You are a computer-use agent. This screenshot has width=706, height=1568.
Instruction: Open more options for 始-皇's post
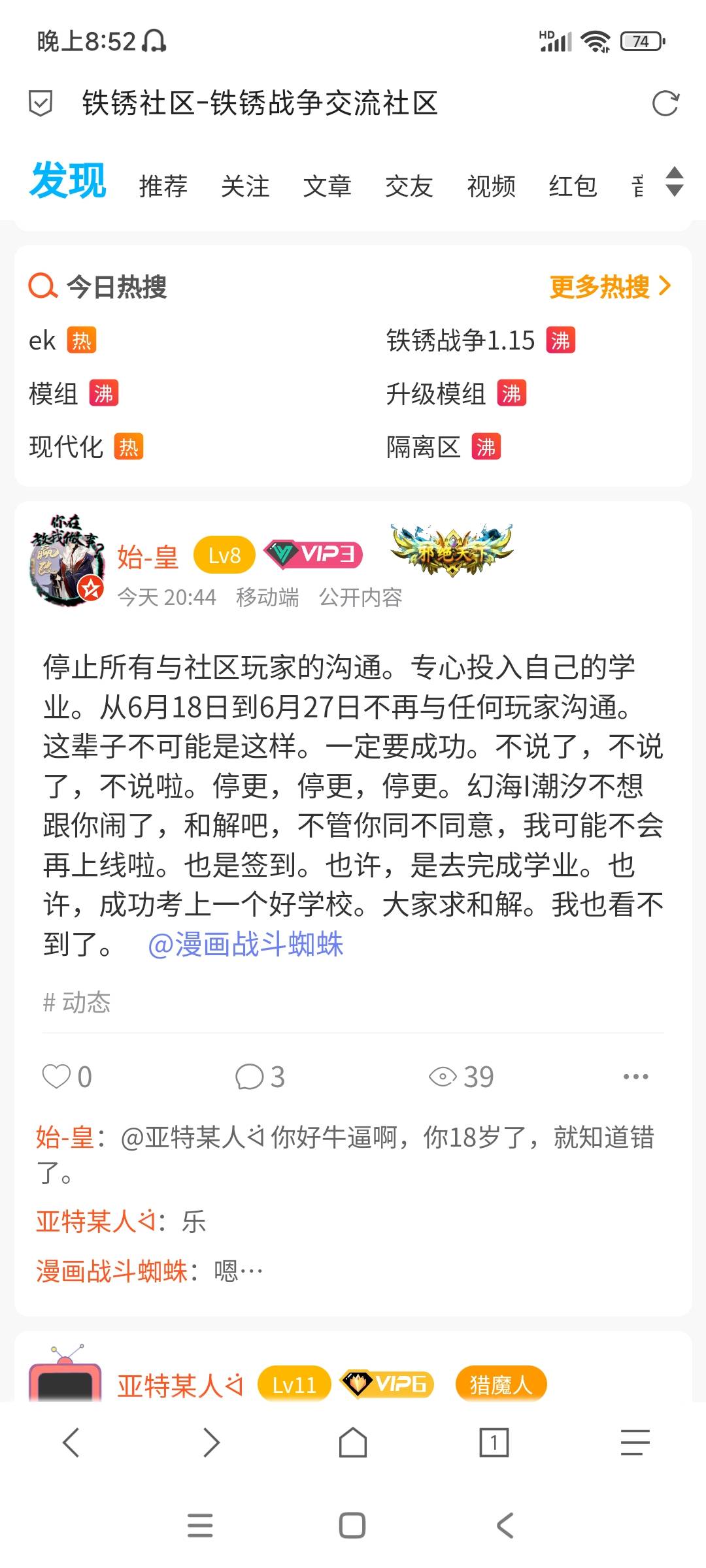tap(635, 1077)
